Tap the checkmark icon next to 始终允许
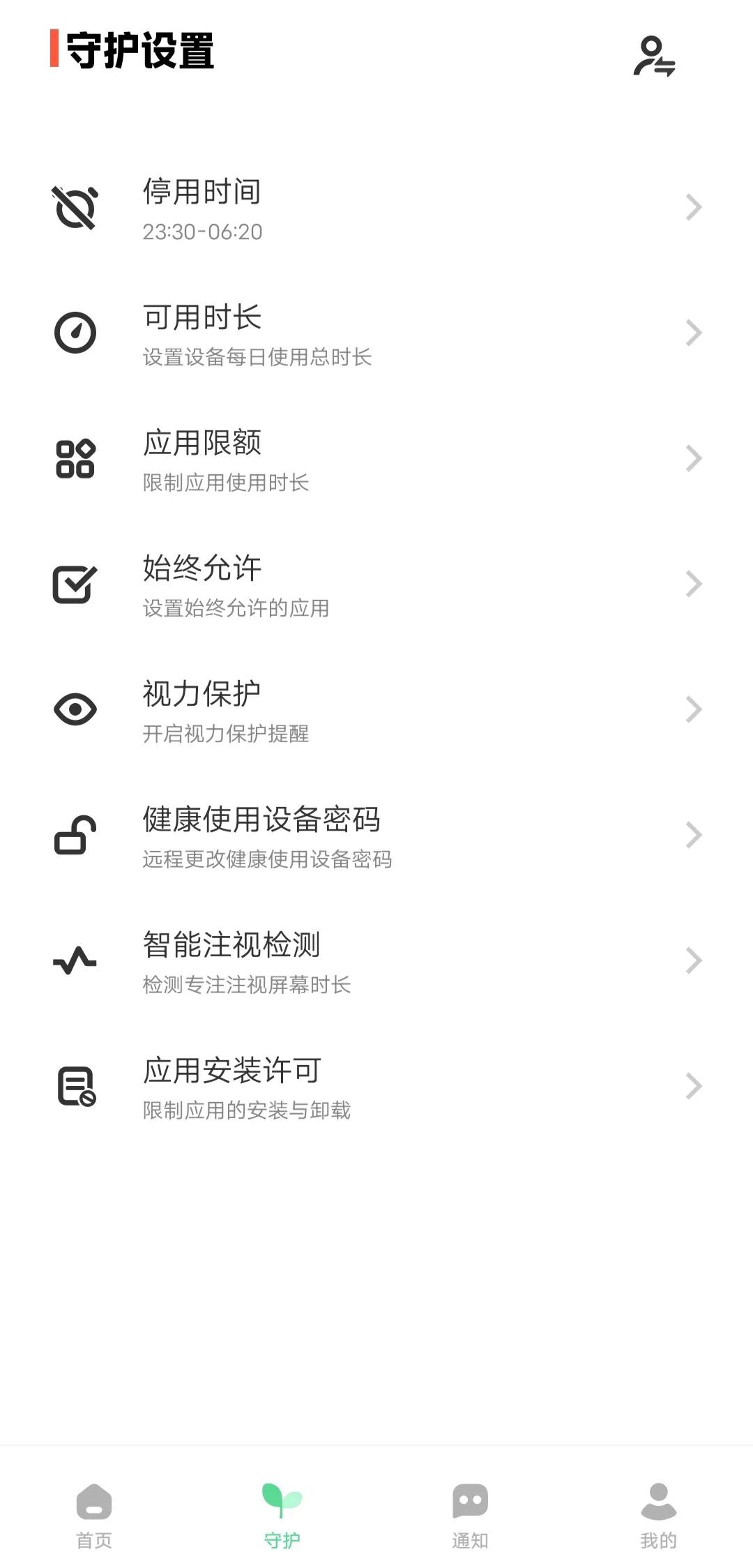The width and height of the screenshot is (753, 1568). tap(75, 584)
